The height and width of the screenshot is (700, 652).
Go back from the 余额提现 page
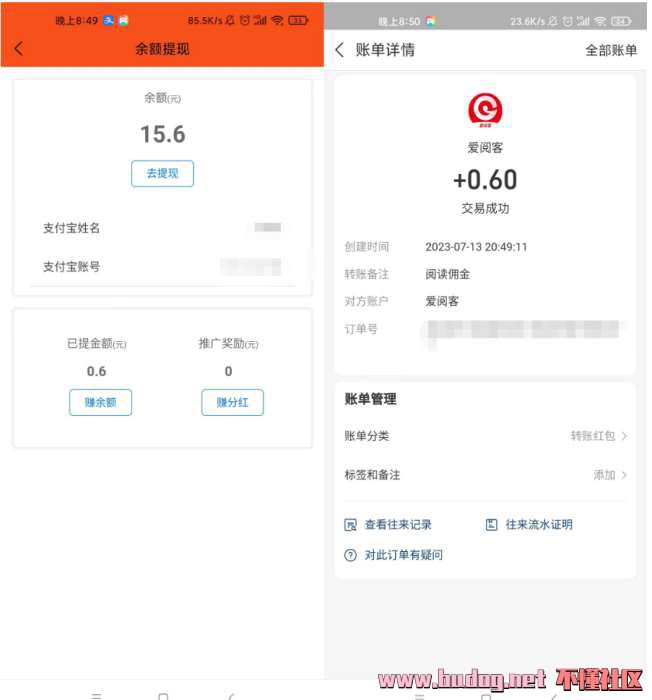point(18,48)
